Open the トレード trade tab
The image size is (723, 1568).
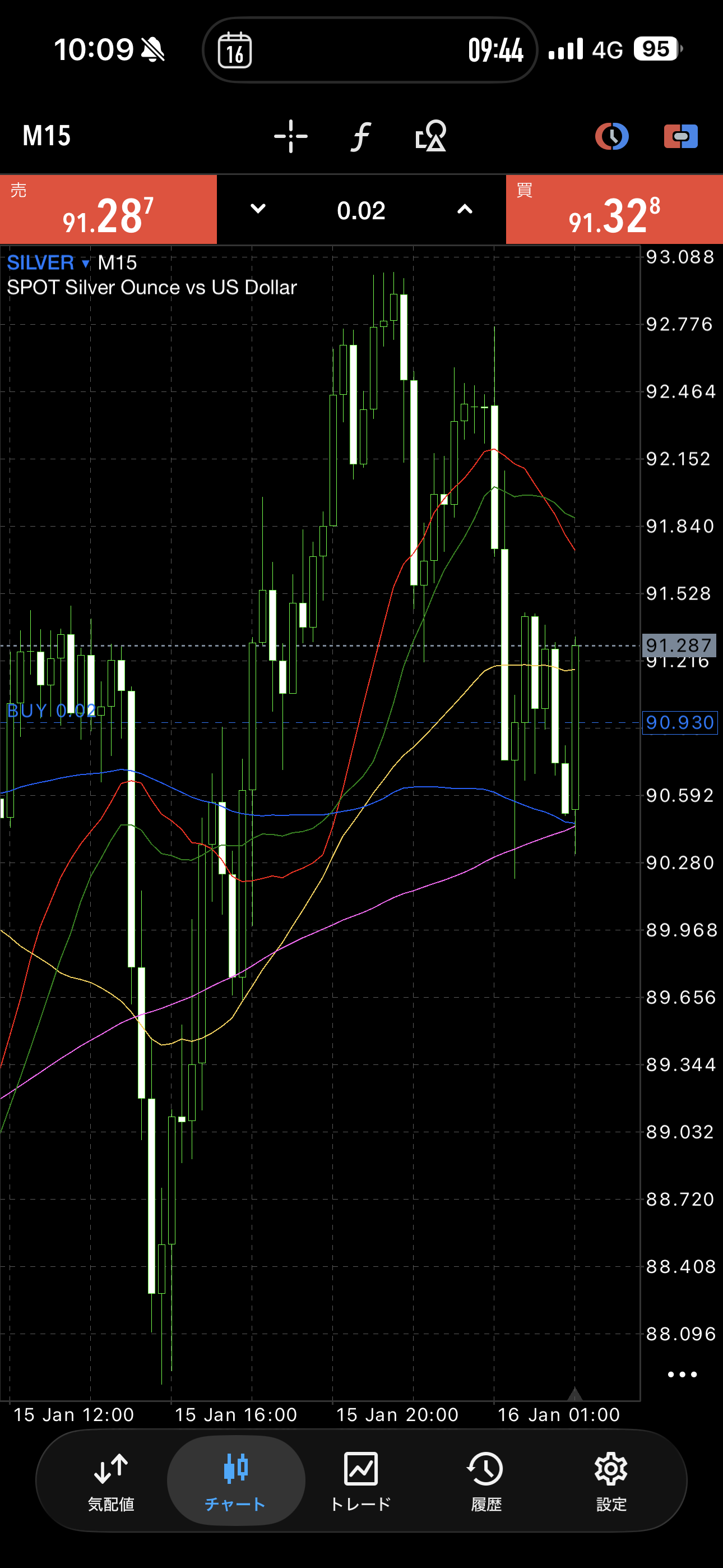point(361,1481)
